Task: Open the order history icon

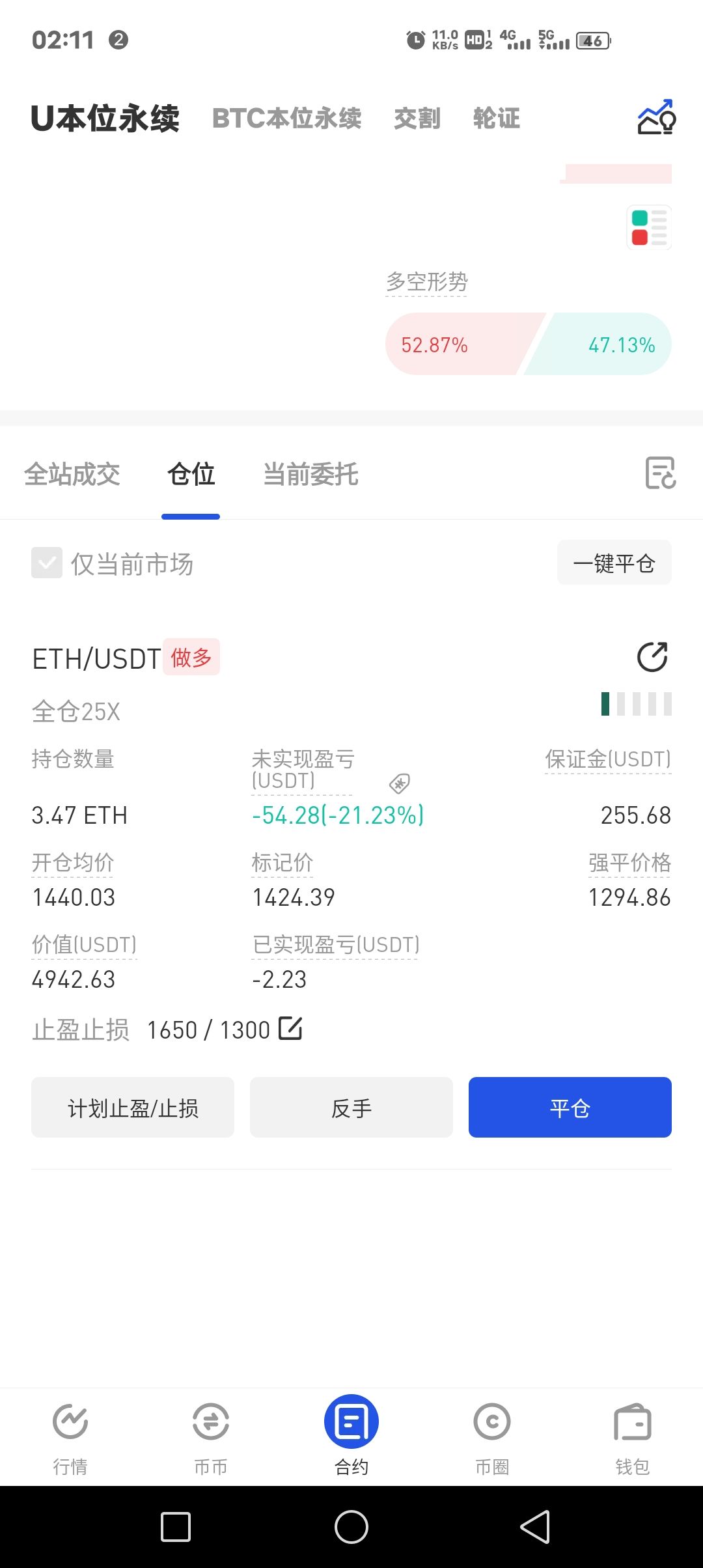Action: [x=660, y=473]
